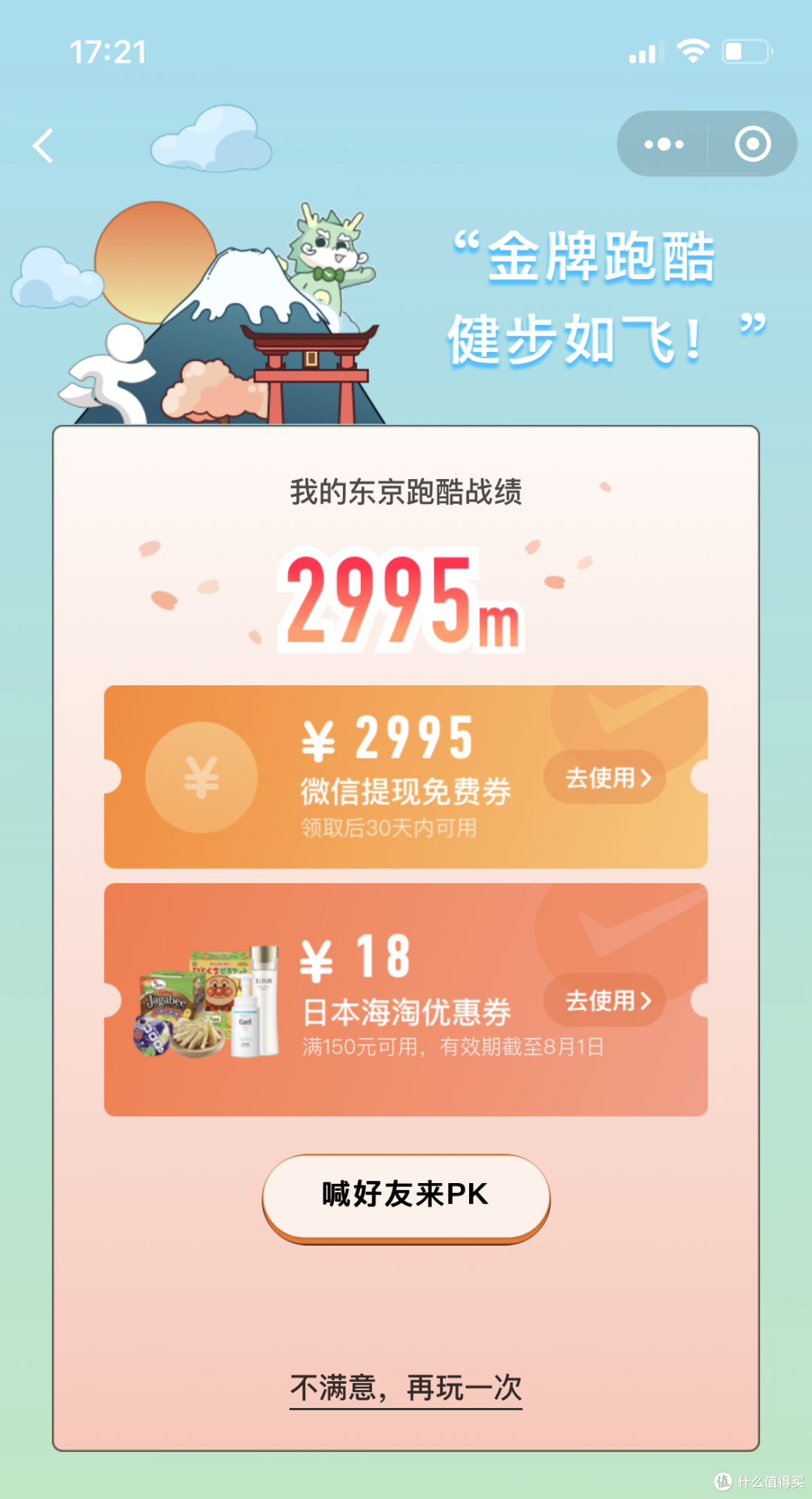Use the 日本海淘优惠券 coupon
This screenshot has width=812, height=1499.
coord(606,1000)
